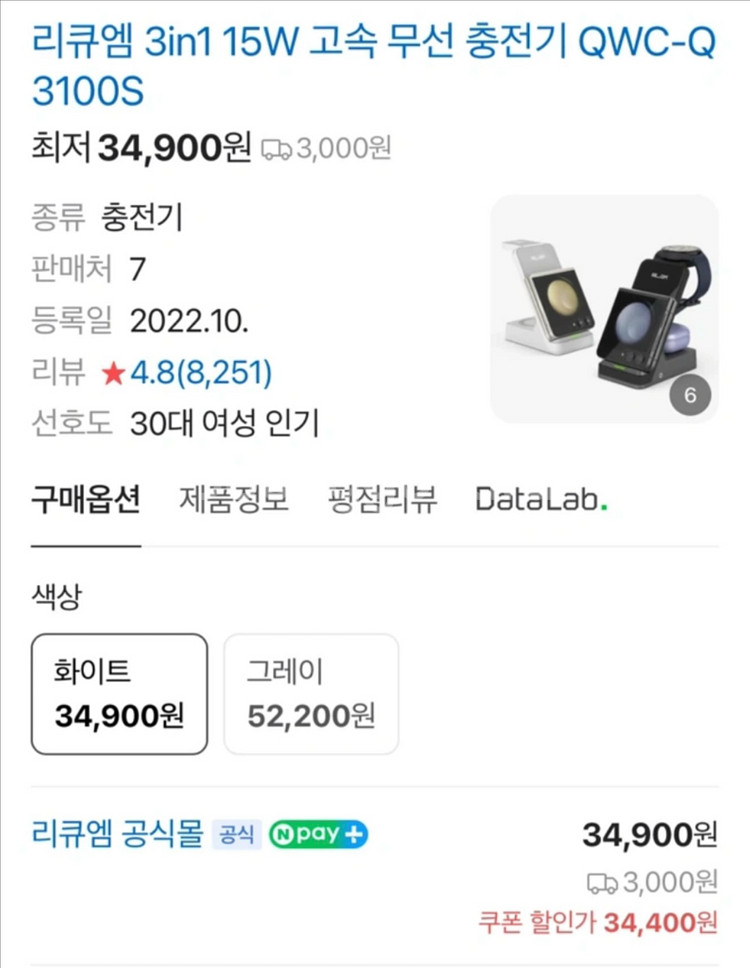Screen dimensions: 750x968
Task: Switch to the 평점리뷰 tab
Action: point(383,498)
